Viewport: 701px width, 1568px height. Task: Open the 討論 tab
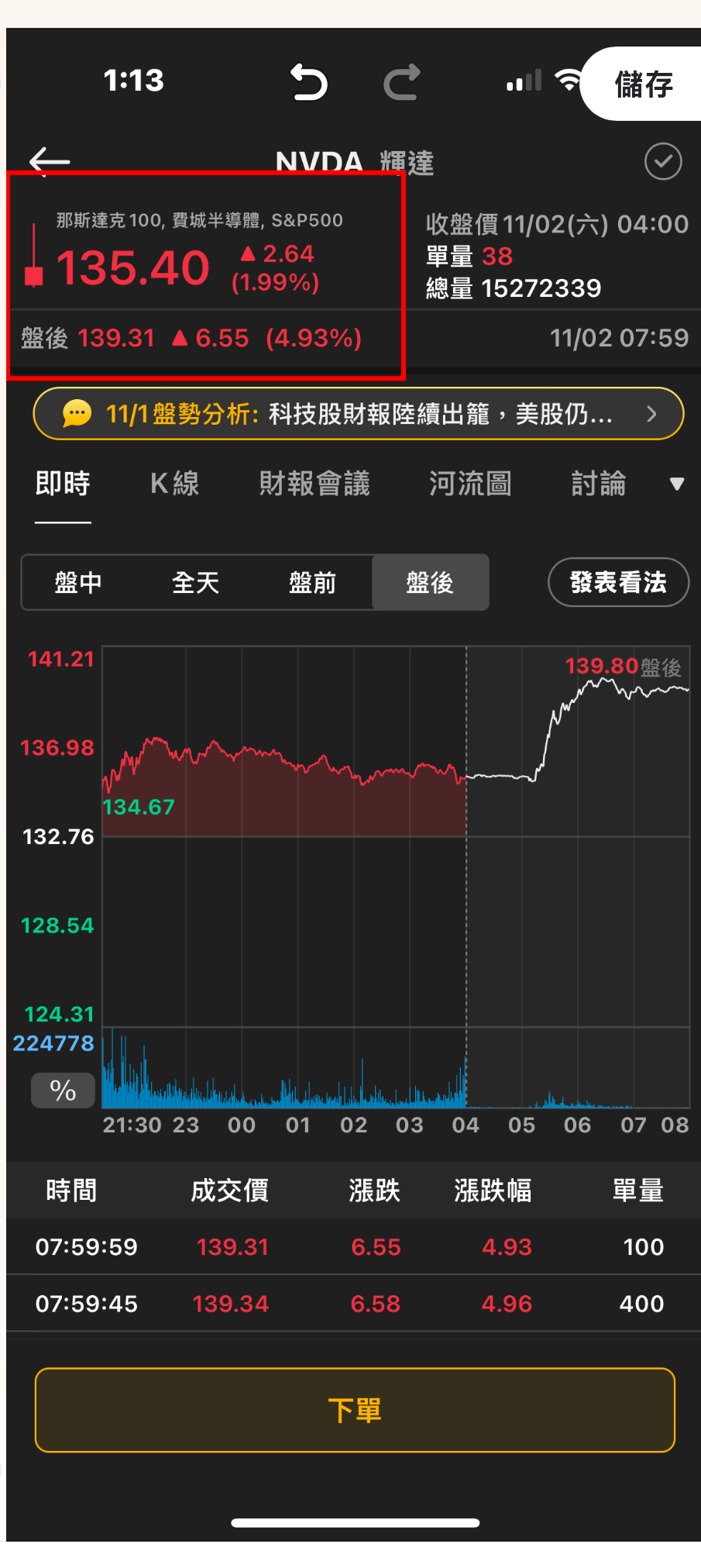point(598,484)
